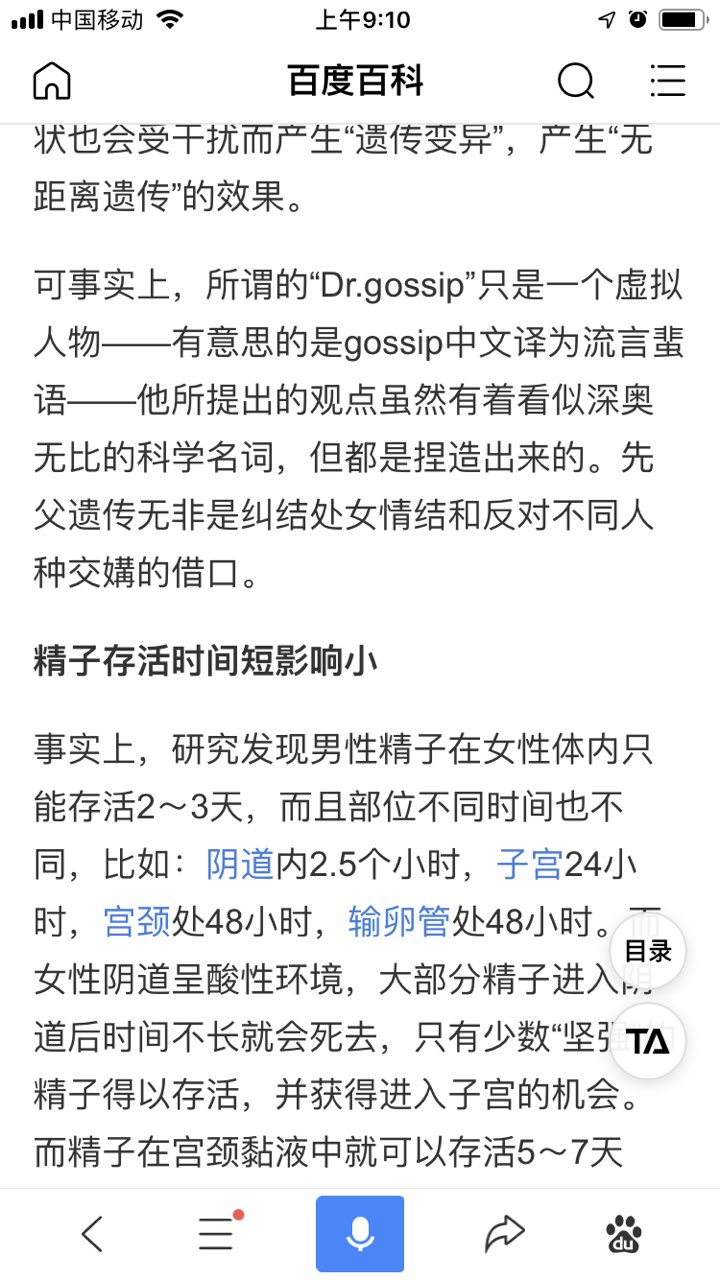Go to the Baidu Baike home icon
The height and width of the screenshot is (1280, 720).
(52, 81)
